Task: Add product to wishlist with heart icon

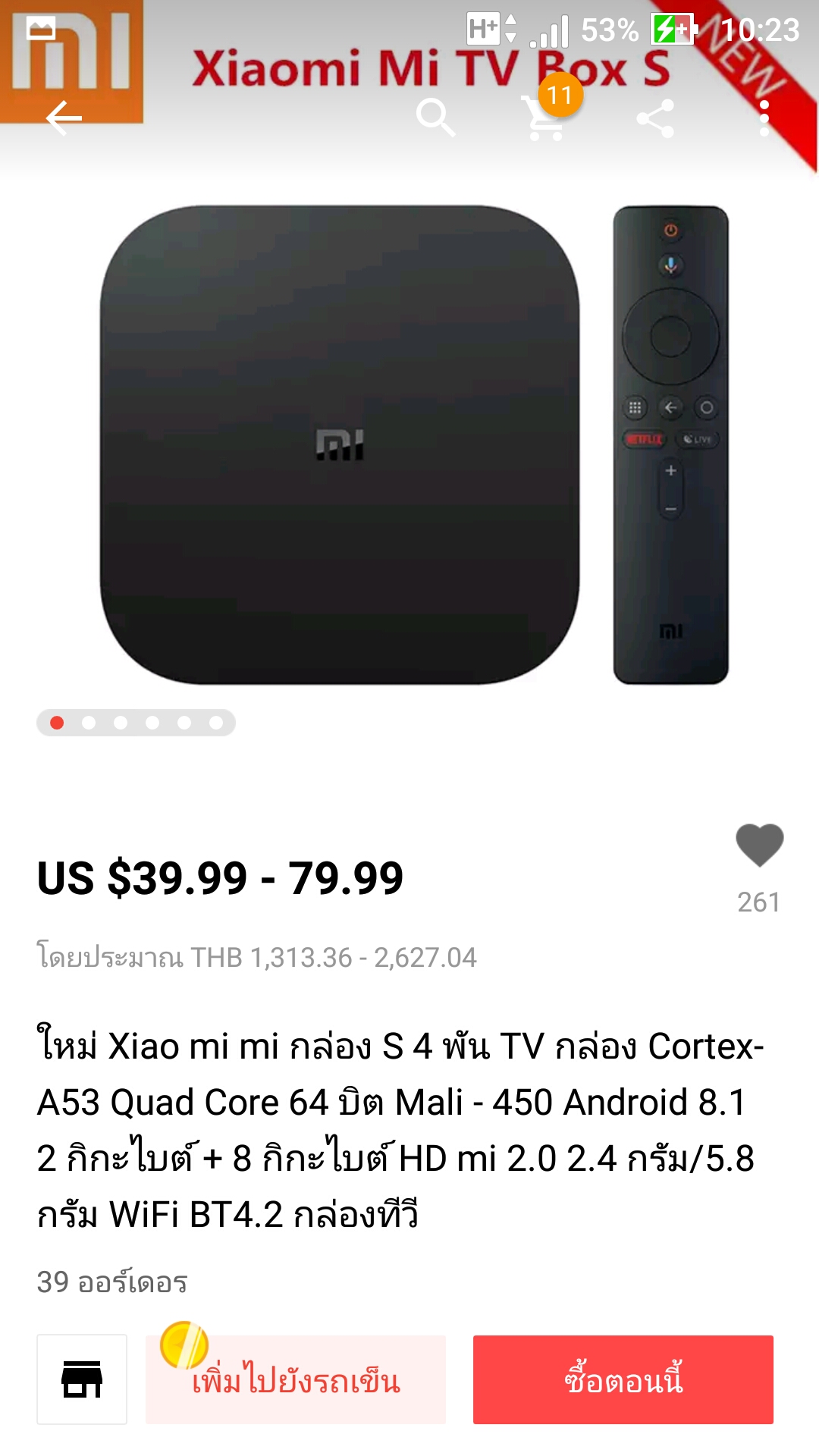Action: 759,846
